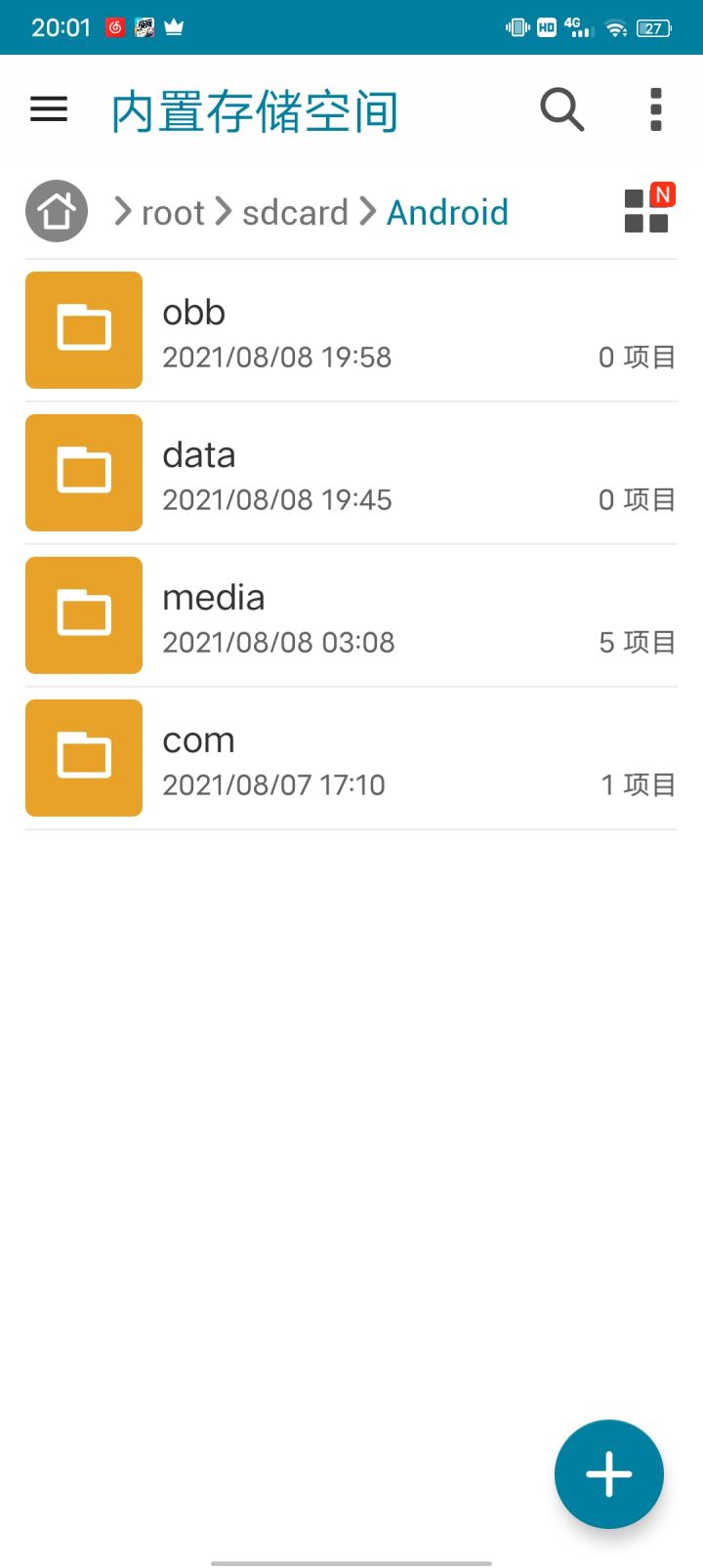This screenshot has height=1568, width=703.
Task: Navigate back to sdcard breadcrumb
Action: [x=295, y=212]
